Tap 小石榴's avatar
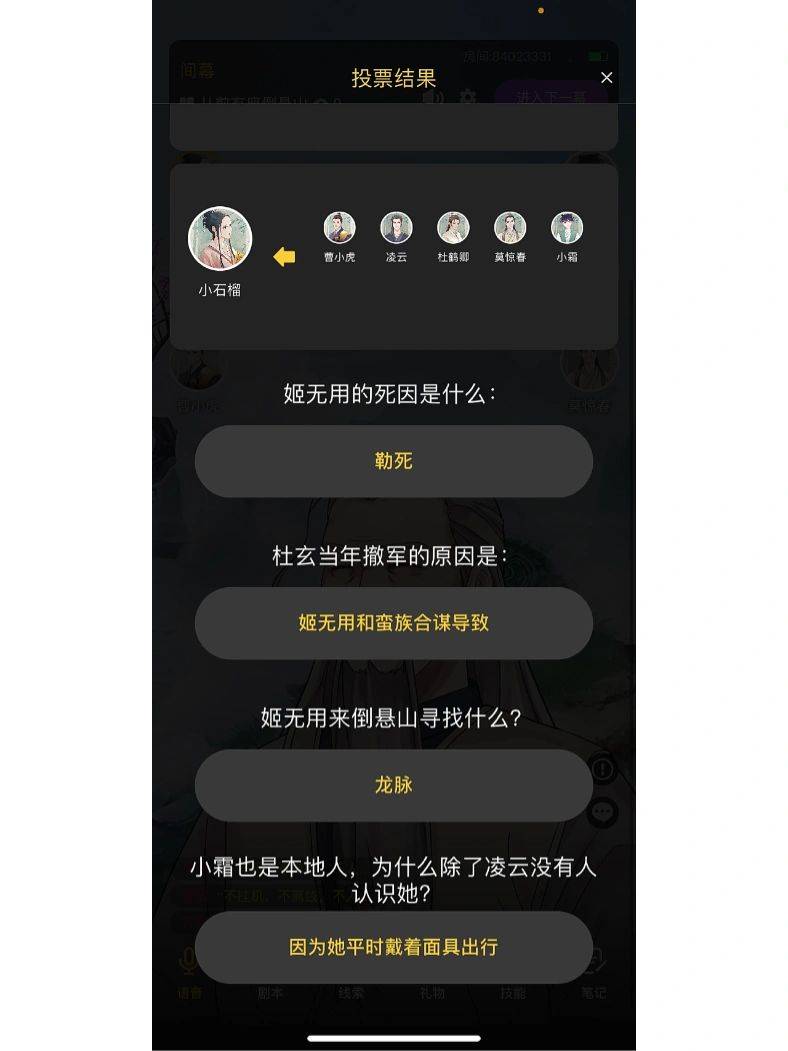 click(220, 239)
